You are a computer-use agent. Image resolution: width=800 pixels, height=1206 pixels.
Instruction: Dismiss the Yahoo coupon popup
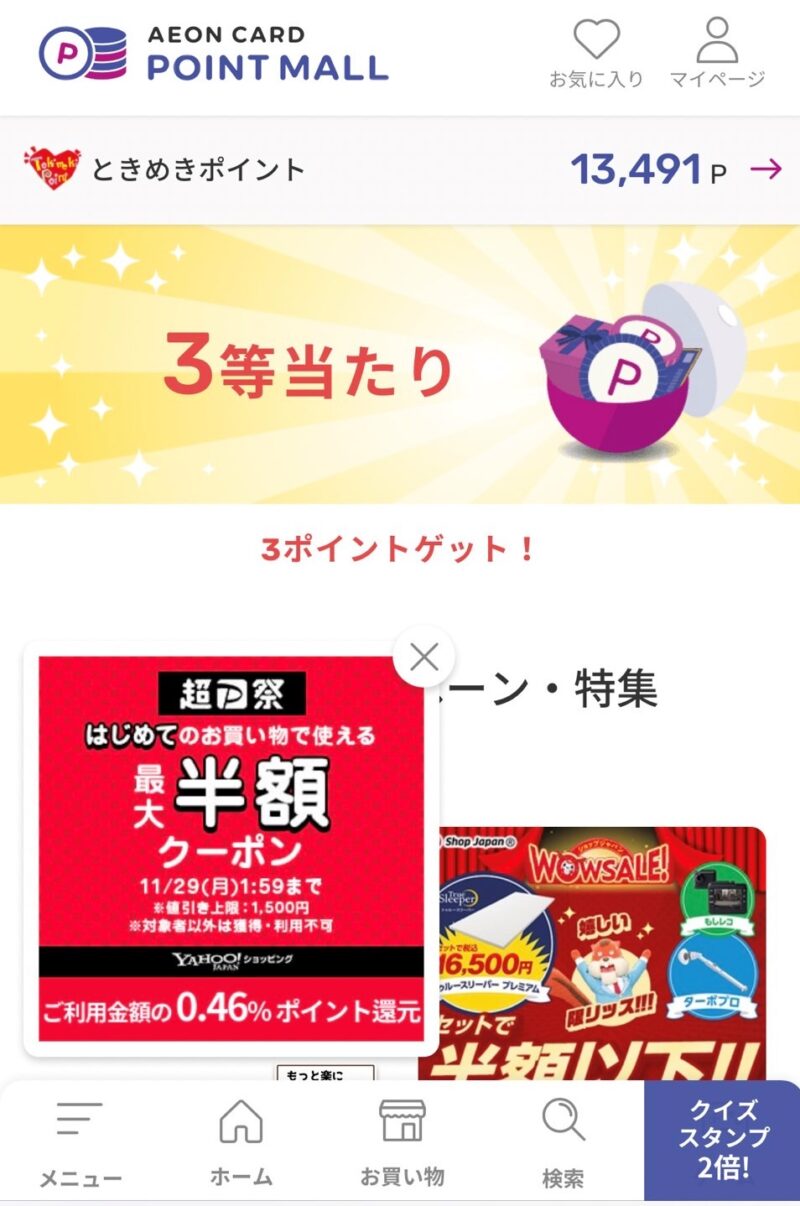[424, 658]
